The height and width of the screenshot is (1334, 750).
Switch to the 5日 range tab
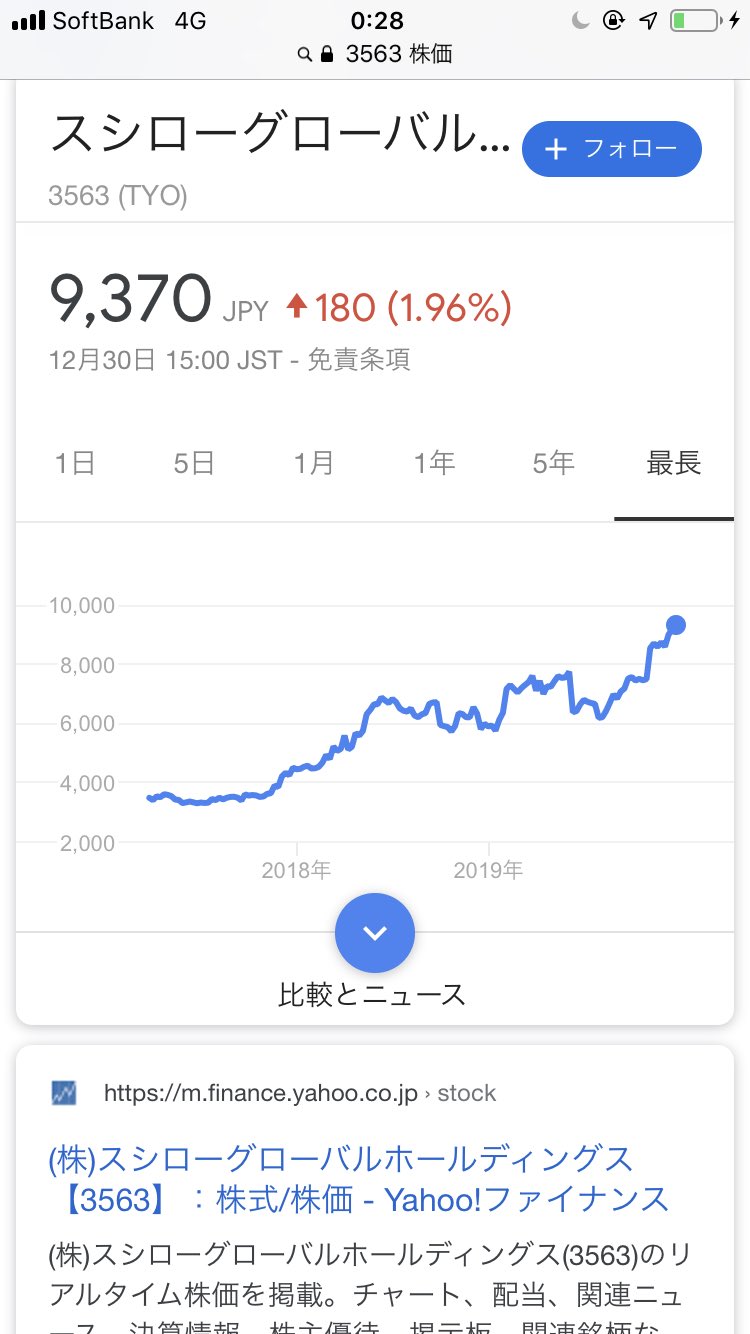pos(194,463)
